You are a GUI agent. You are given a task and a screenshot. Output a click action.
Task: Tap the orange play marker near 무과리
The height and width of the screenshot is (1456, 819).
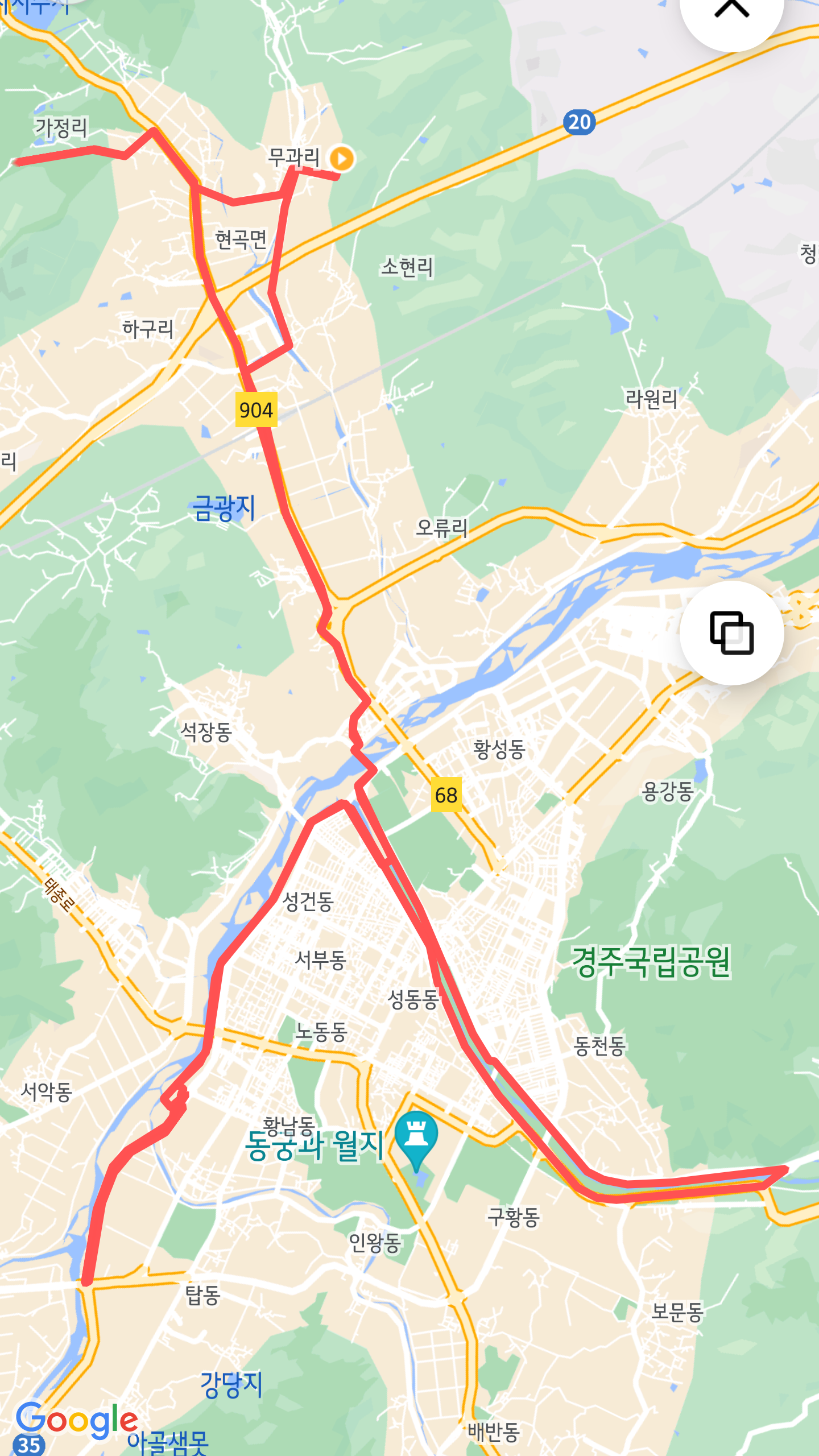click(x=342, y=158)
